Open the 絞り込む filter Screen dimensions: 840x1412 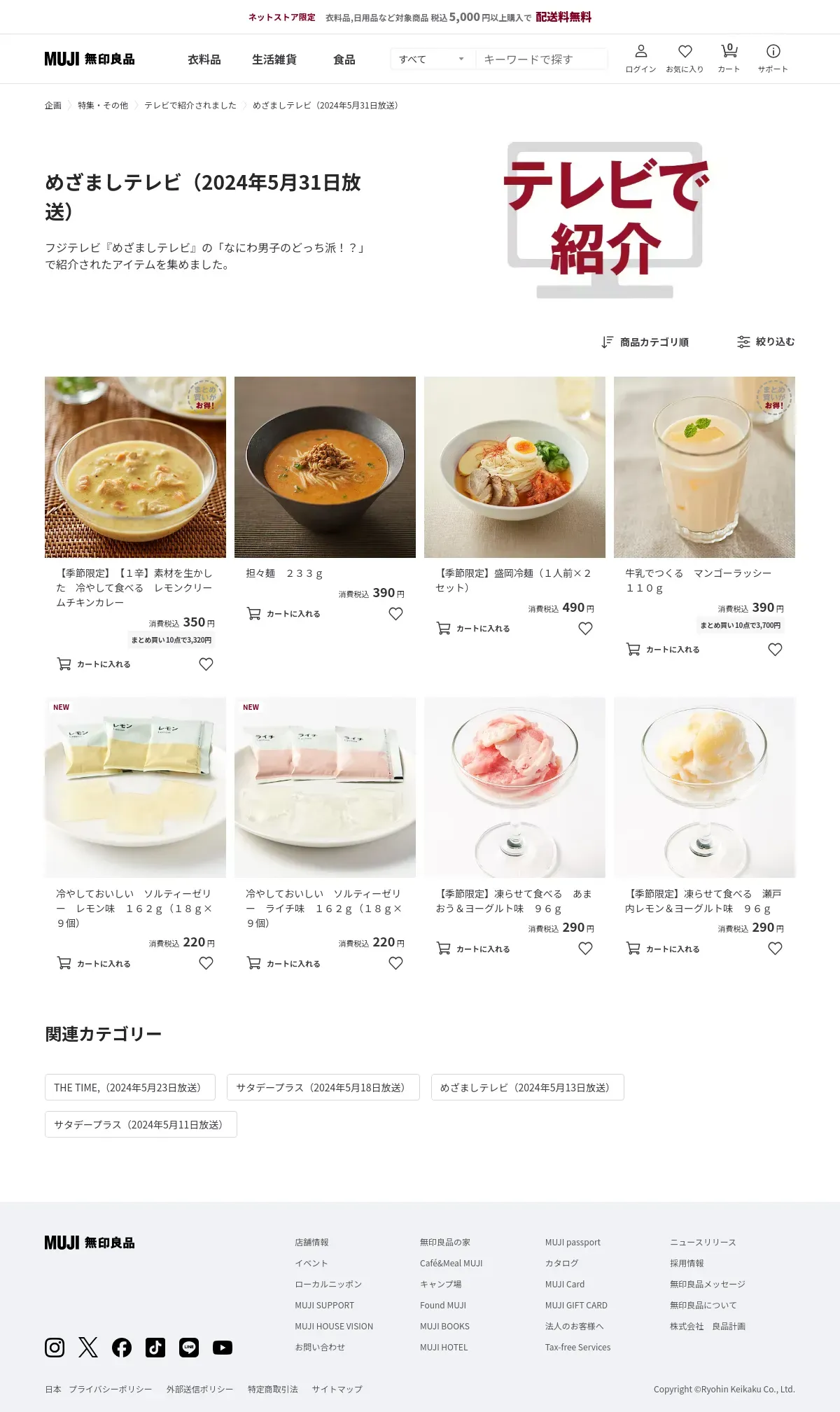click(x=765, y=342)
